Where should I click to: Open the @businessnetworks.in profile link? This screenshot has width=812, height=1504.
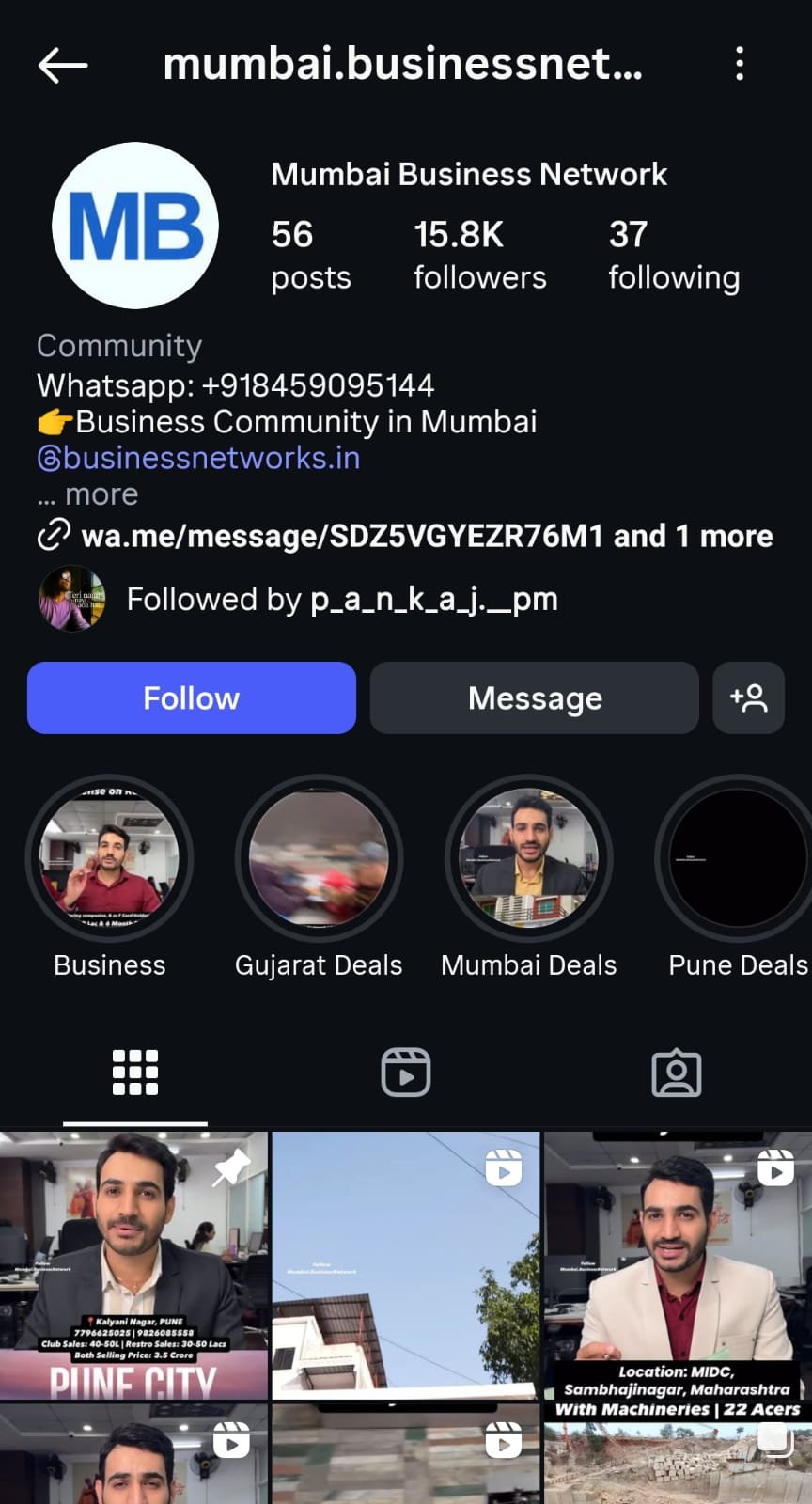(x=197, y=457)
